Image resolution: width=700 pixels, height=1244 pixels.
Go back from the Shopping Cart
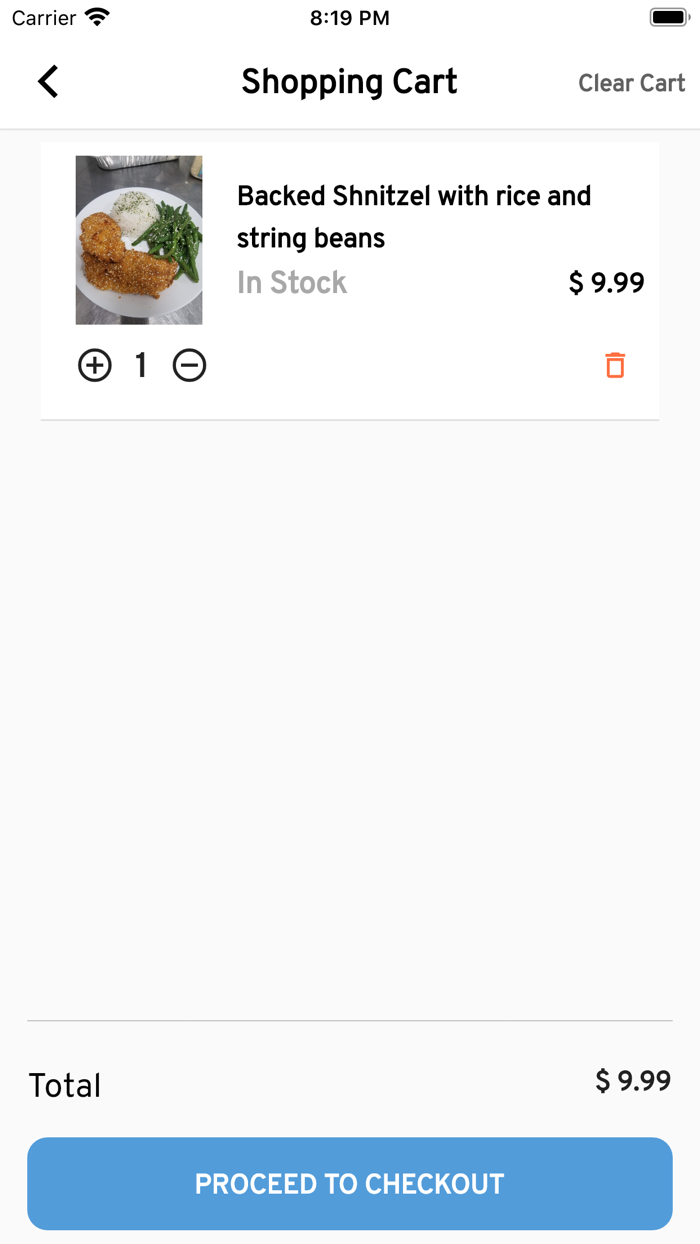click(48, 82)
